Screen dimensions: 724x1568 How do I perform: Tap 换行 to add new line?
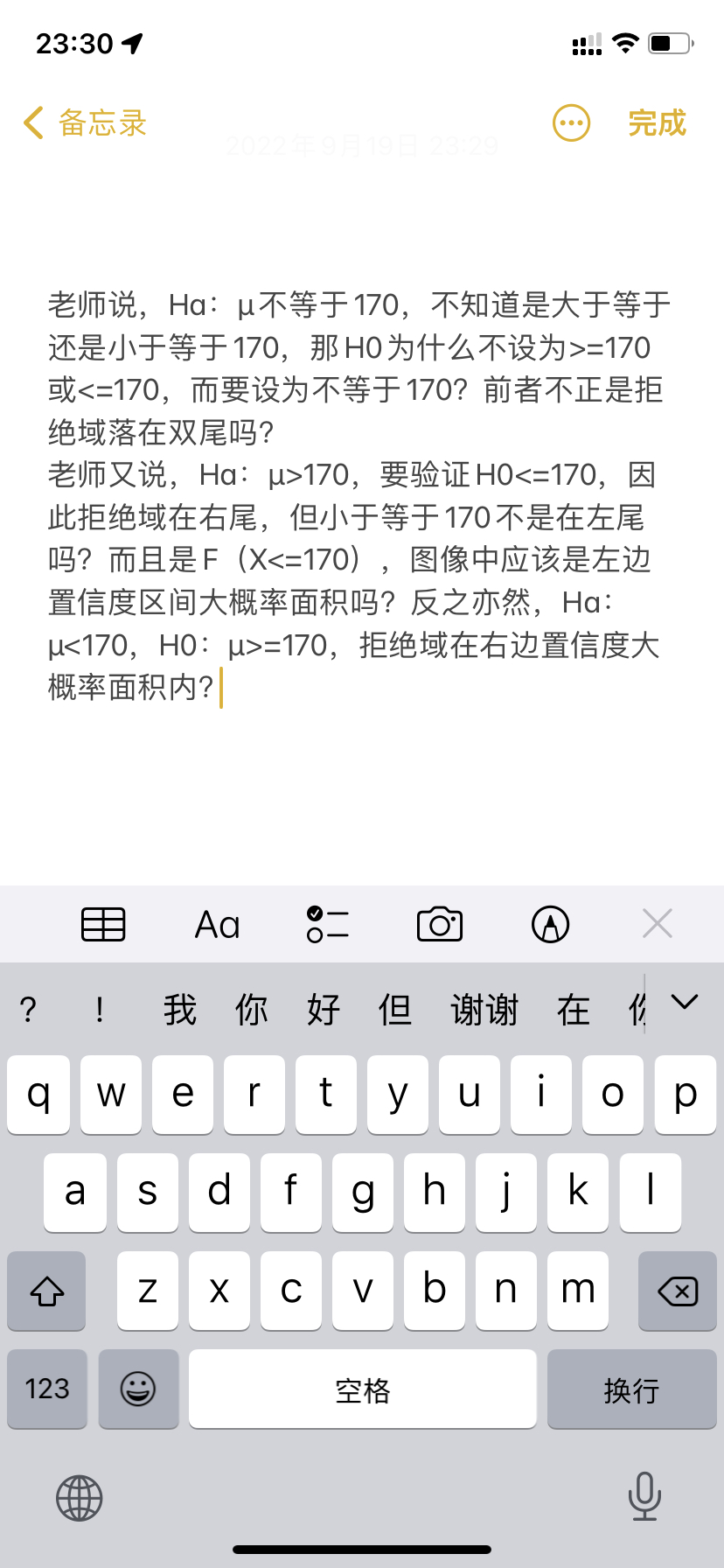point(631,1389)
